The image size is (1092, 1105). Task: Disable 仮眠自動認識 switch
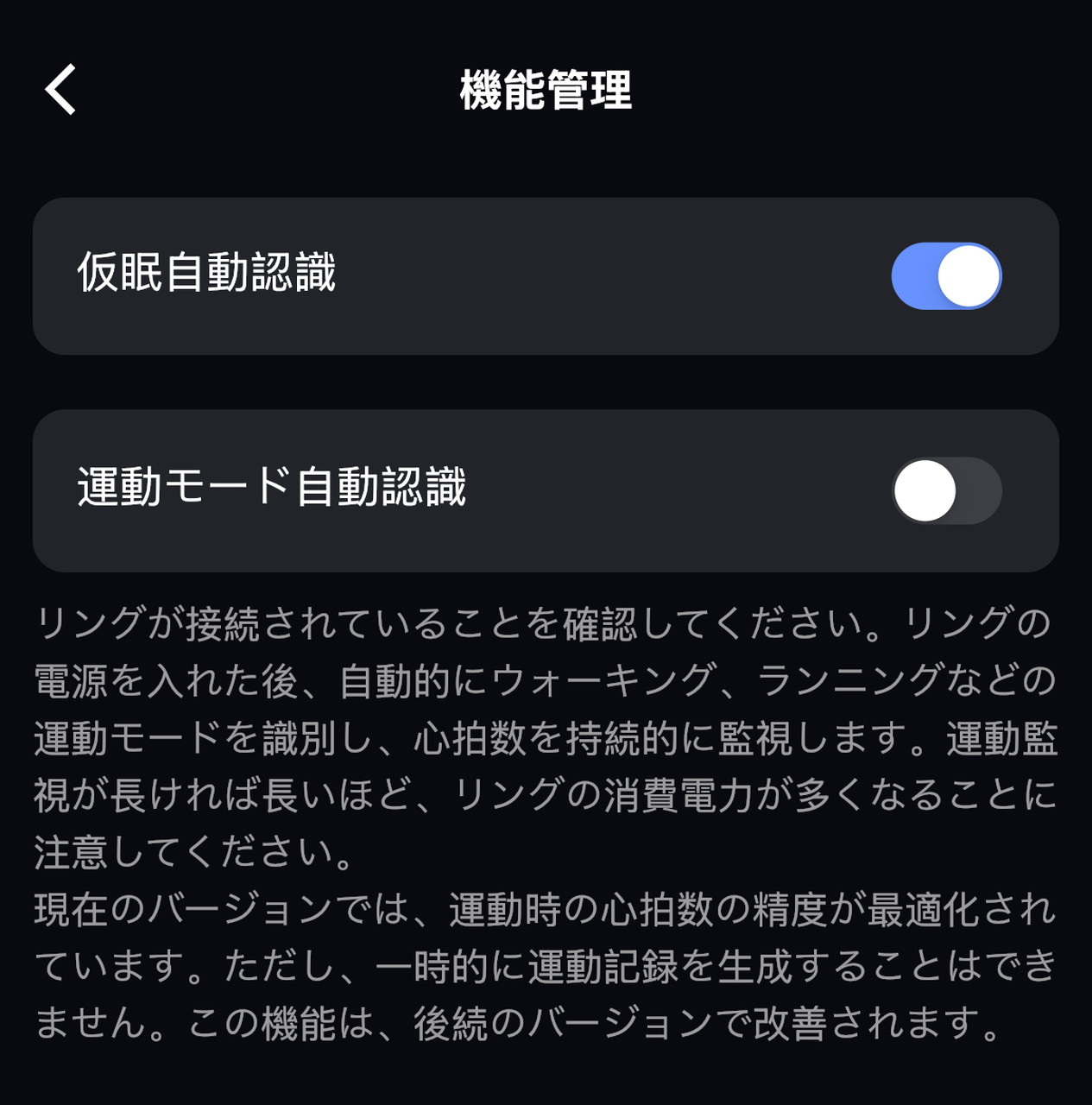pos(946,276)
